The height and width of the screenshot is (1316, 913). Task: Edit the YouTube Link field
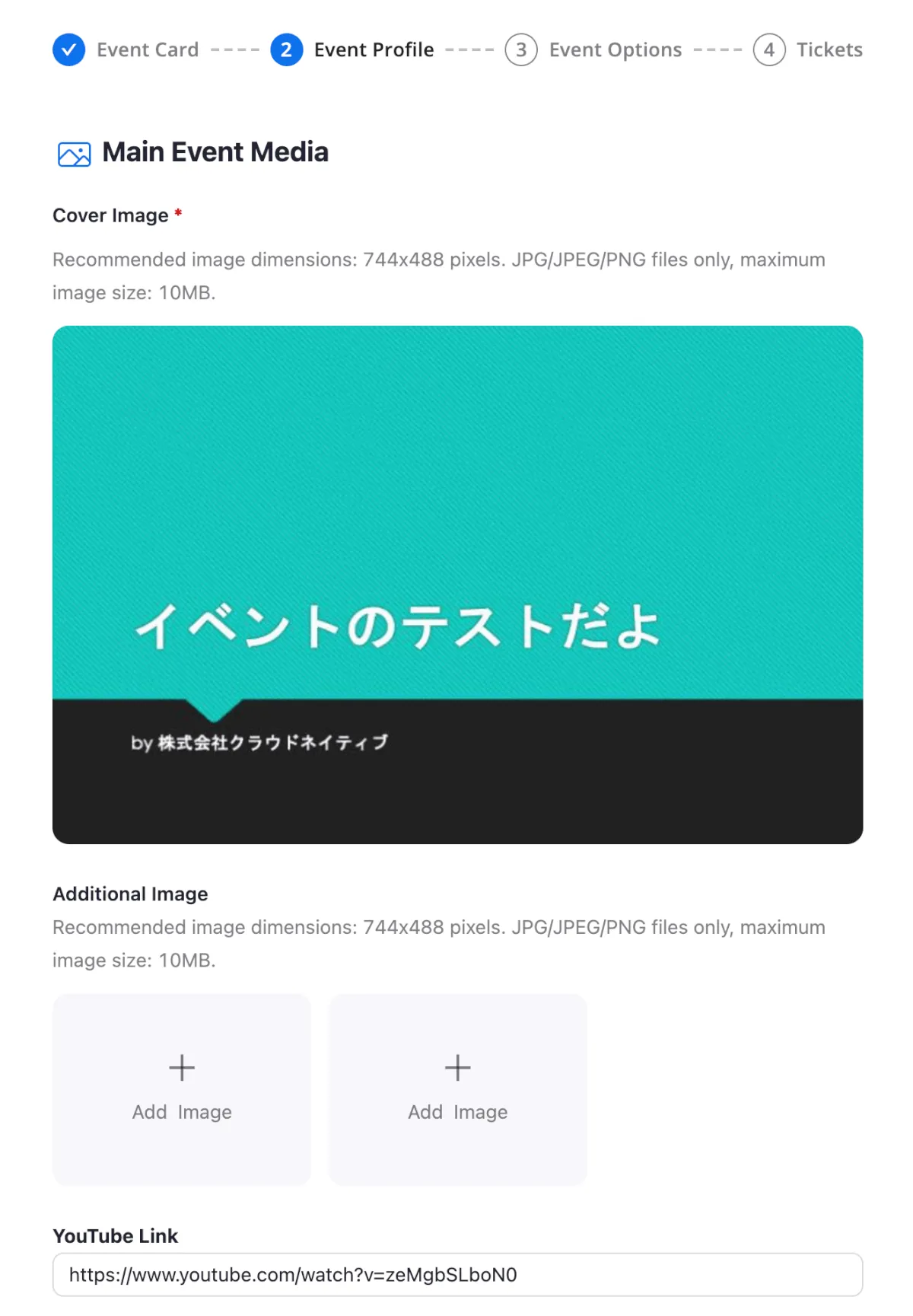pyautogui.click(x=457, y=1275)
